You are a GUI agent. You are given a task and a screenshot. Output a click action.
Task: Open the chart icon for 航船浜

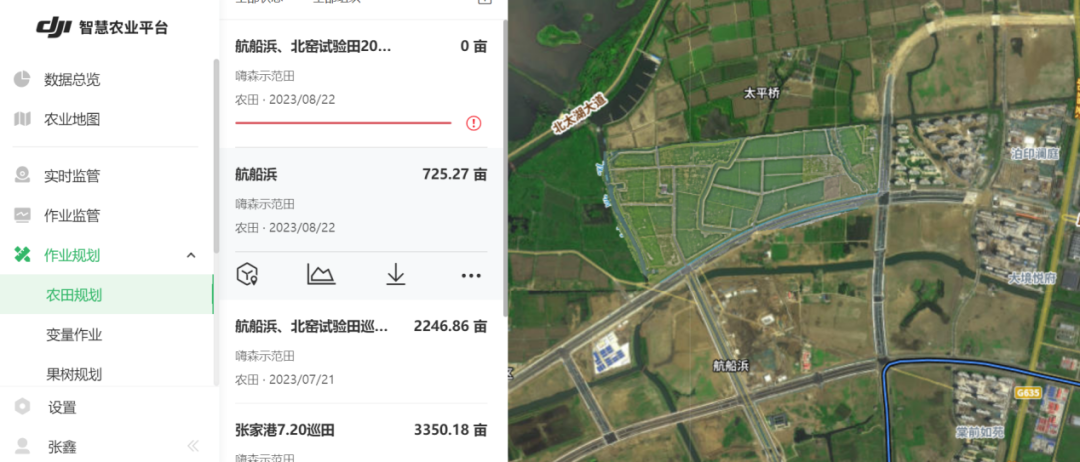pyautogui.click(x=321, y=274)
